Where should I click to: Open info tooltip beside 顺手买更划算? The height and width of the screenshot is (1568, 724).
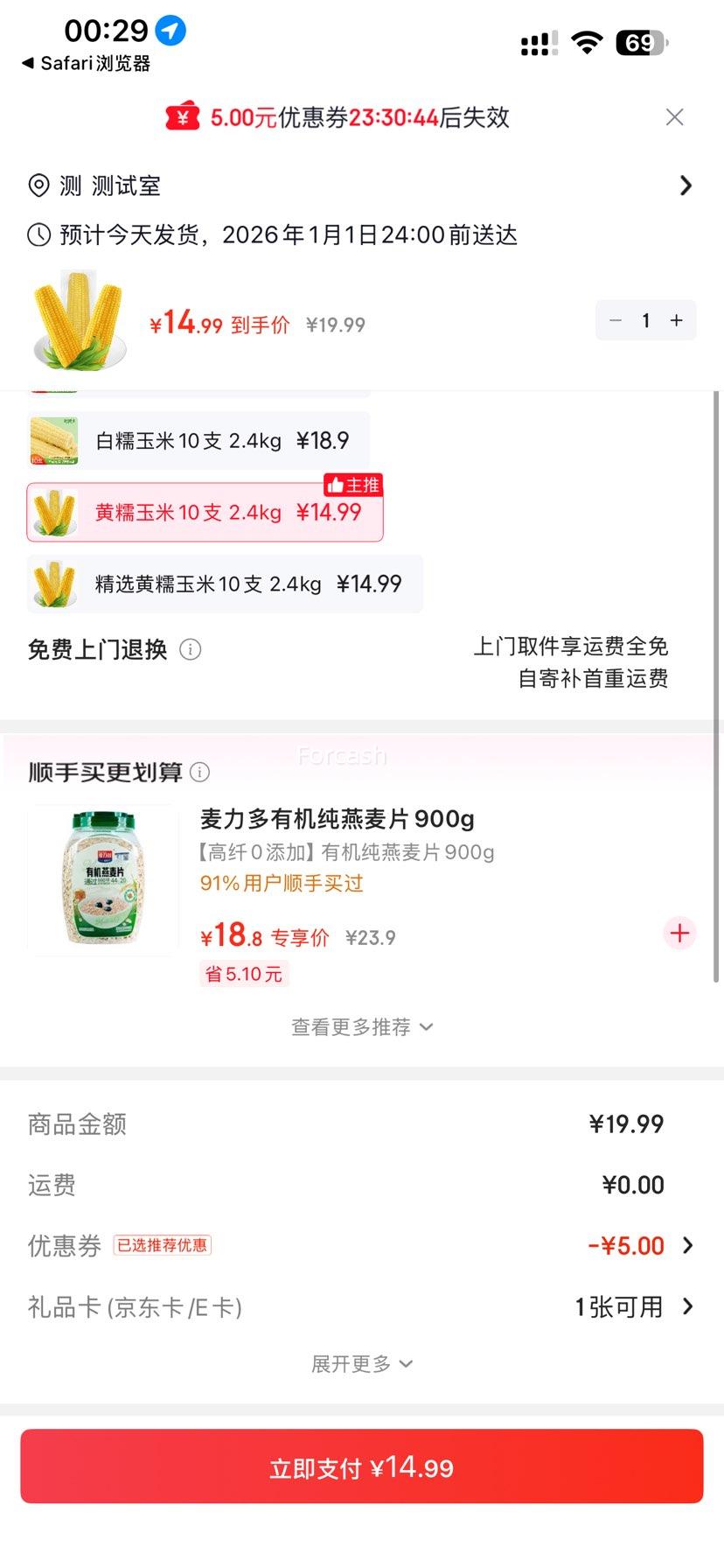tap(200, 773)
